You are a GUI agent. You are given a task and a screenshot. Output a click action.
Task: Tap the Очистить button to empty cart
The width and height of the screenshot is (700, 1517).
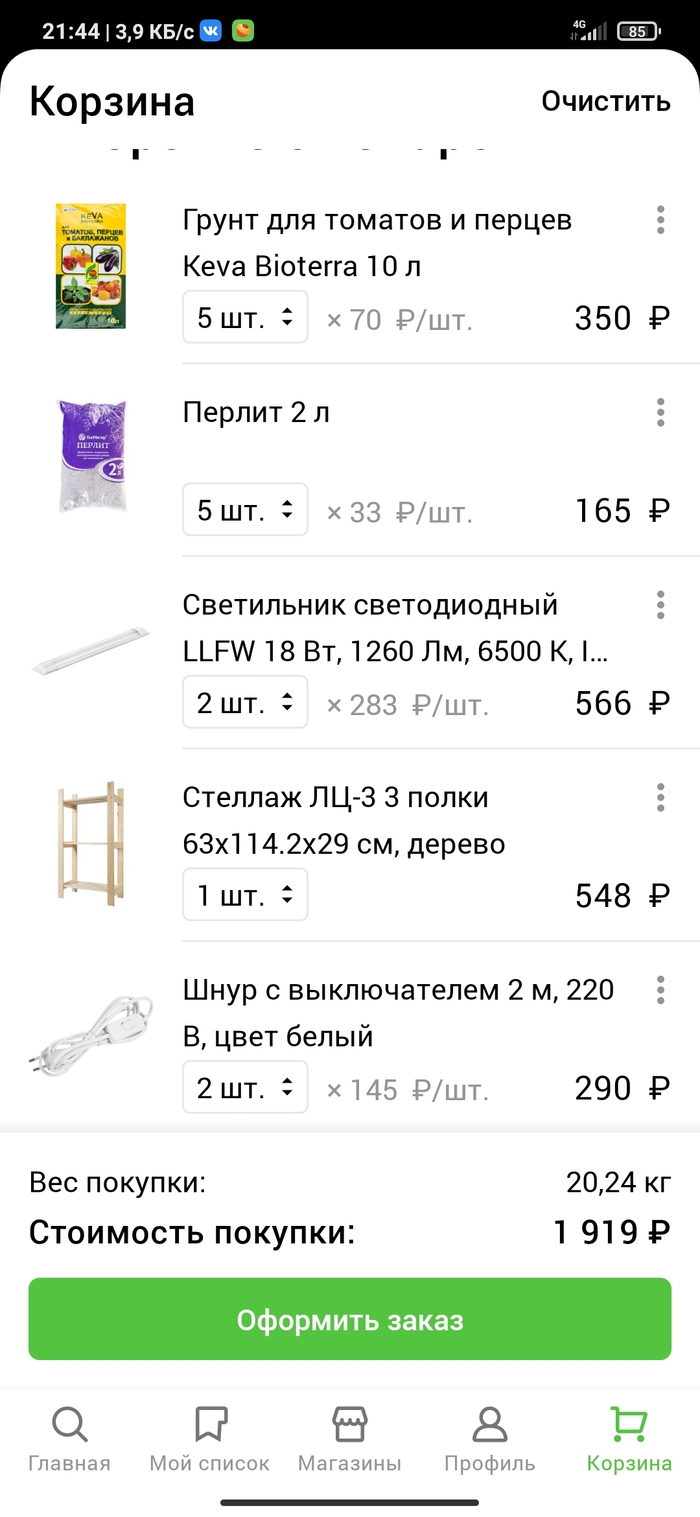pyautogui.click(x=605, y=101)
